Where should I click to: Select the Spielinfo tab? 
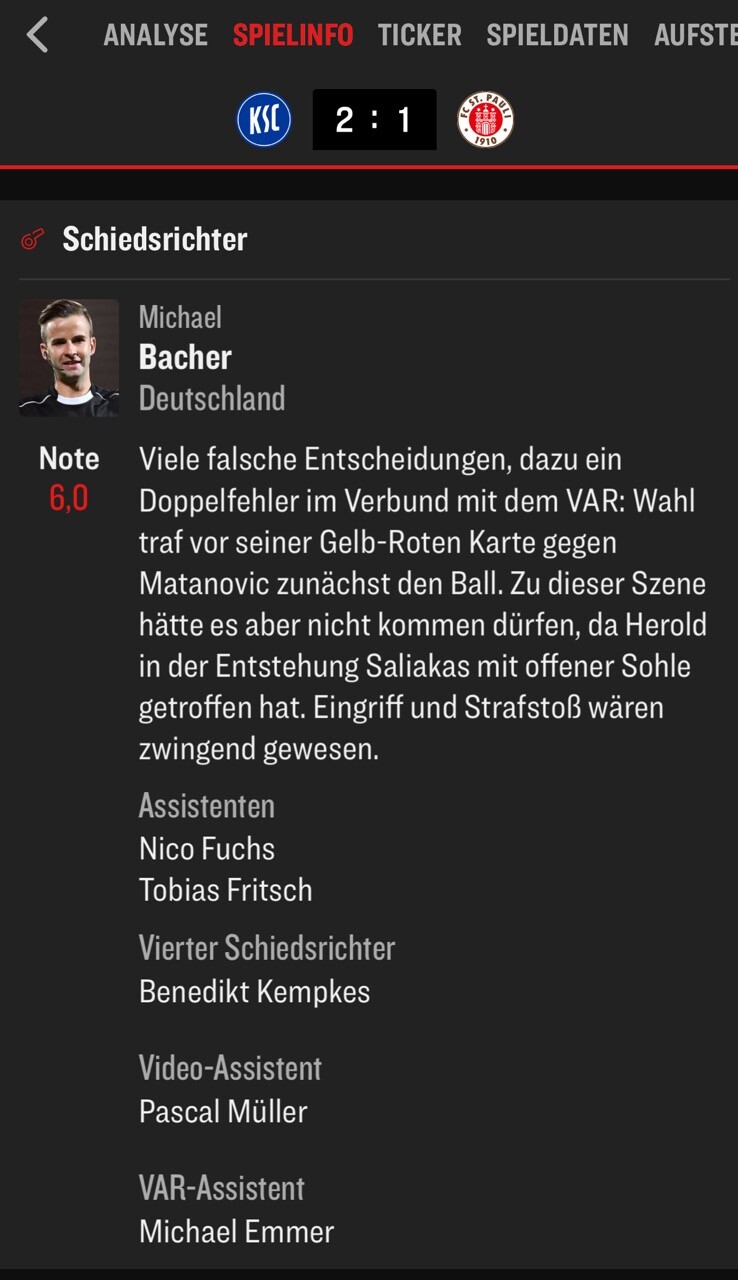pyautogui.click(x=293, y=35)
